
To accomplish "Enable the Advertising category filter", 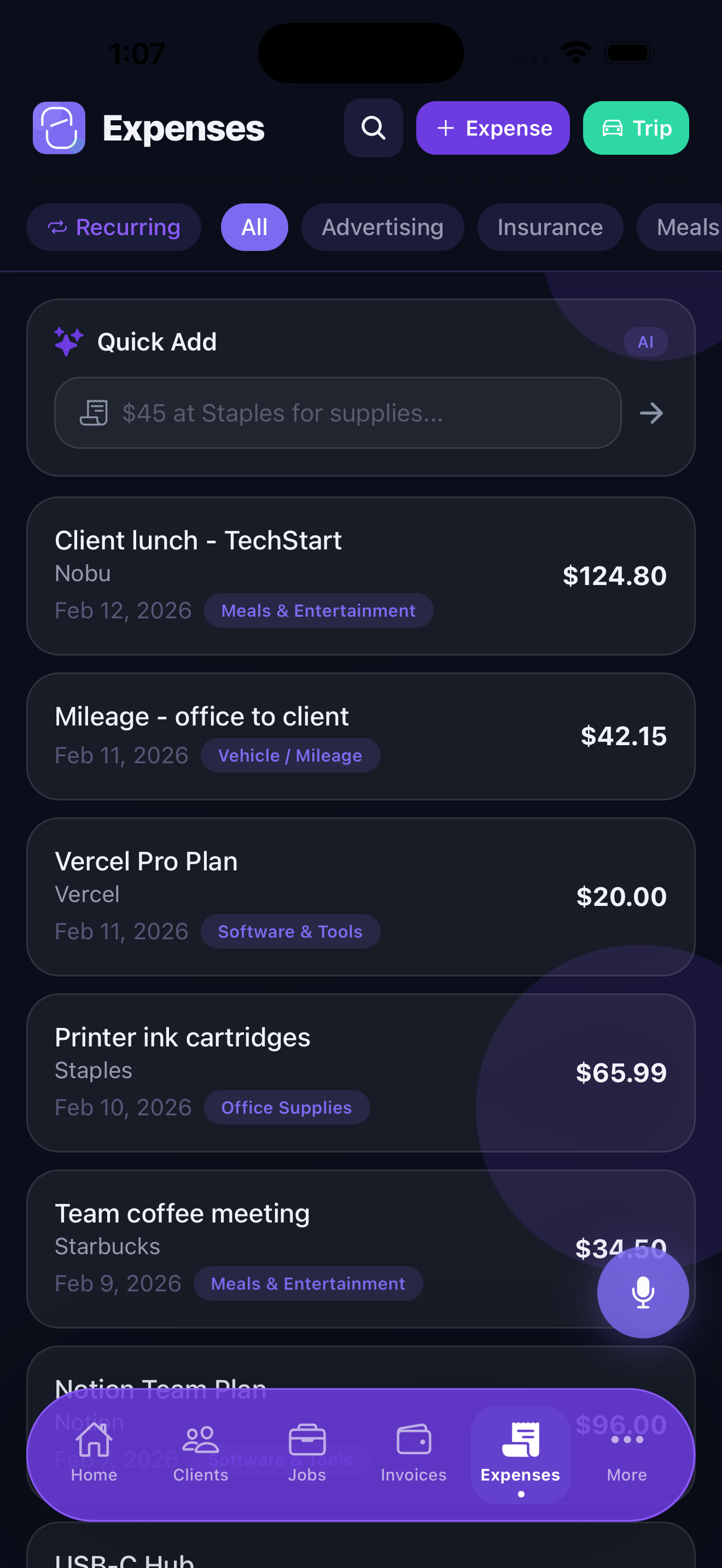I will point(382,227).
